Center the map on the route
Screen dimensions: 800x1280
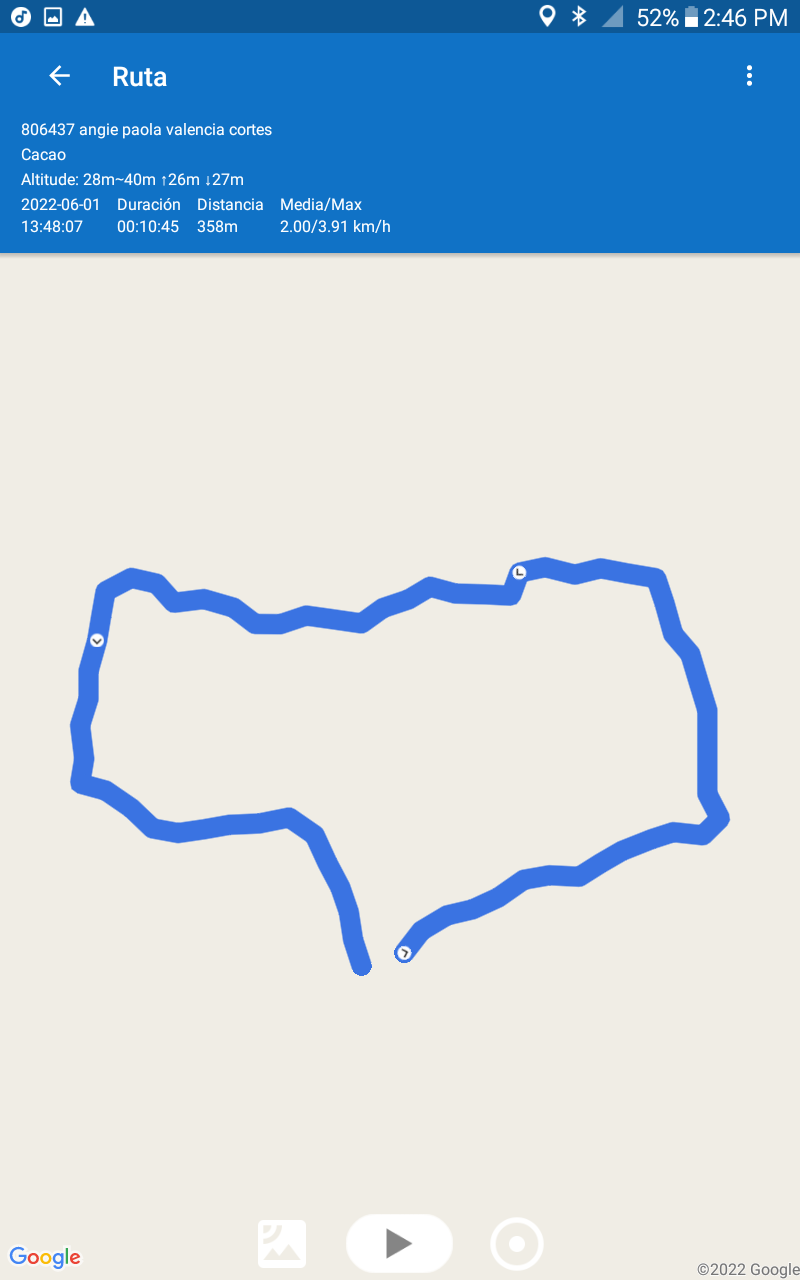click(x=517, y=1244)
